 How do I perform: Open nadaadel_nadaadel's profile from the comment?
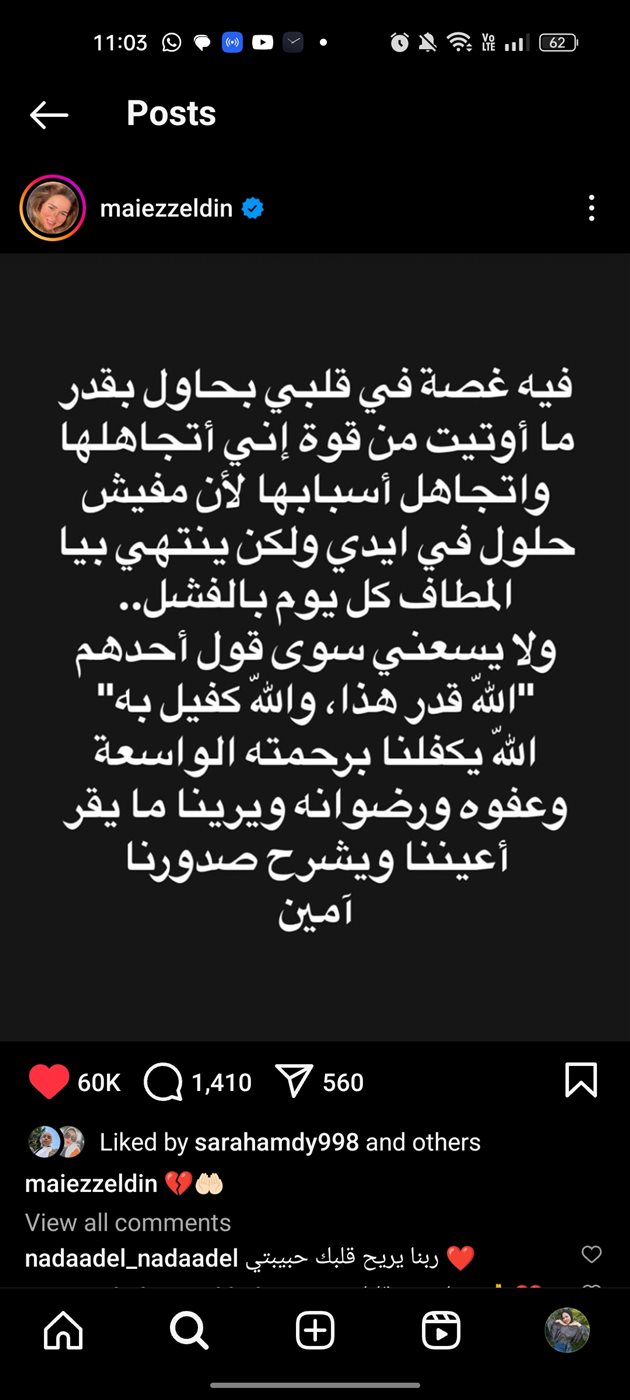pos(131,1258)
